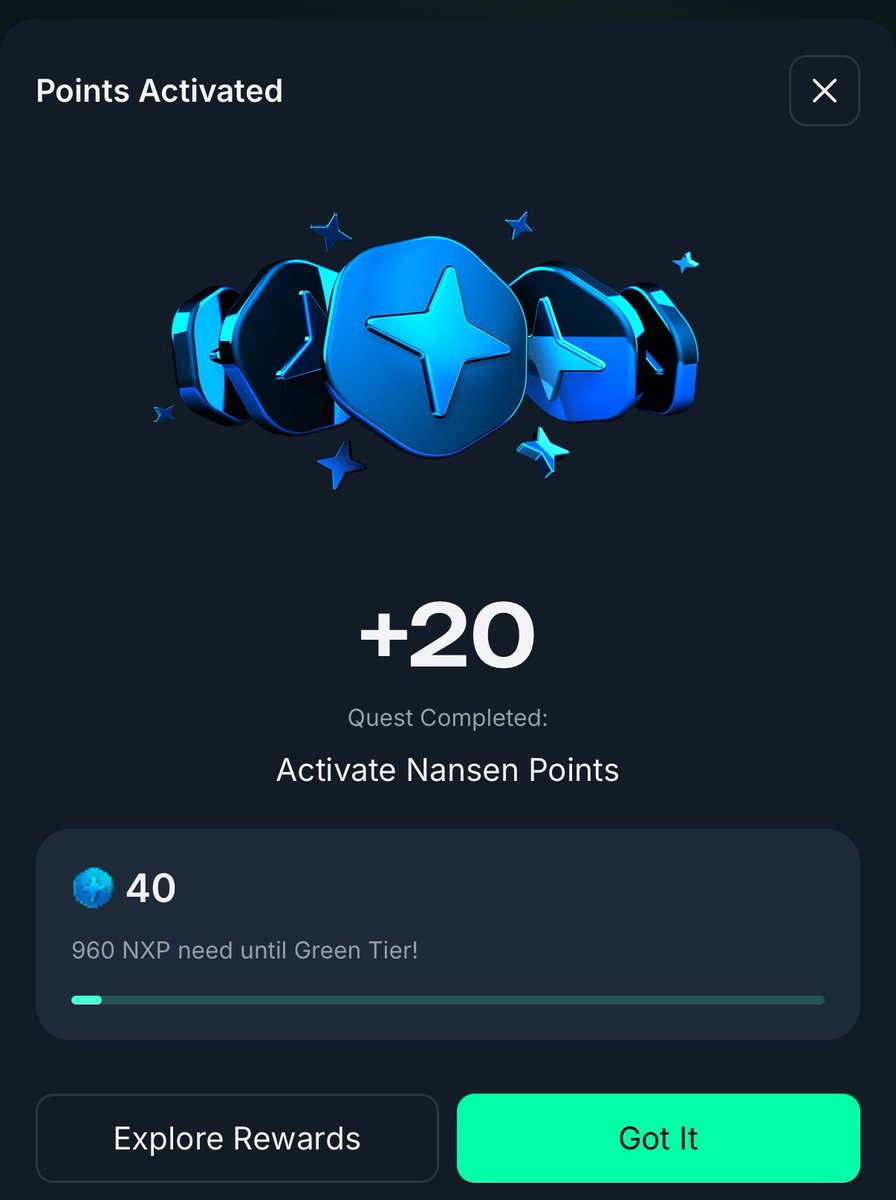The width and height of the screenshot is (896, 1200).
Task: Confirm with the Got It button
Action: [658, 1138]
